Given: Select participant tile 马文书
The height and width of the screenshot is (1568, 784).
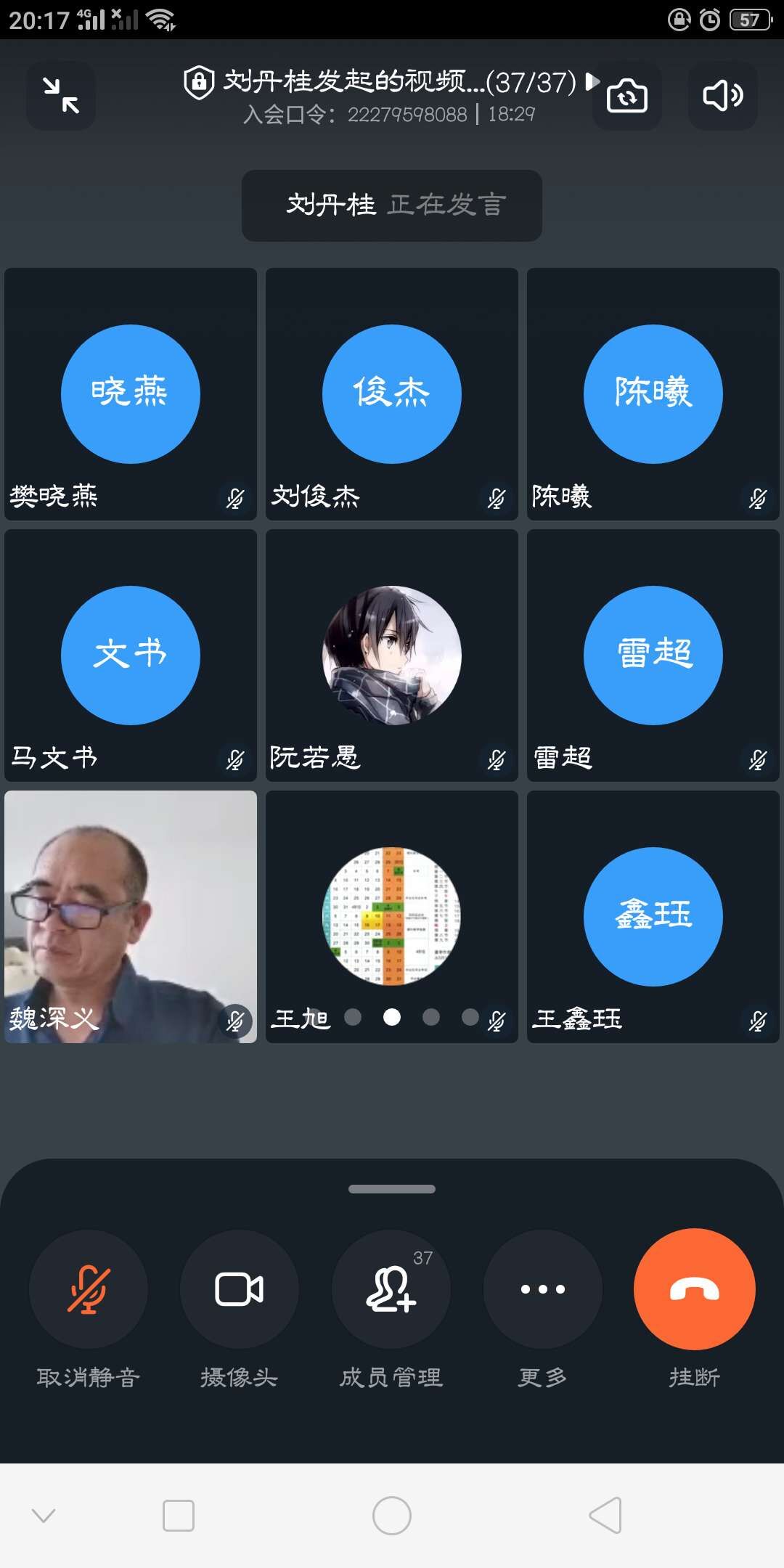Looking at the screenshot, I should pyautogui.click(x=131, y=656).
